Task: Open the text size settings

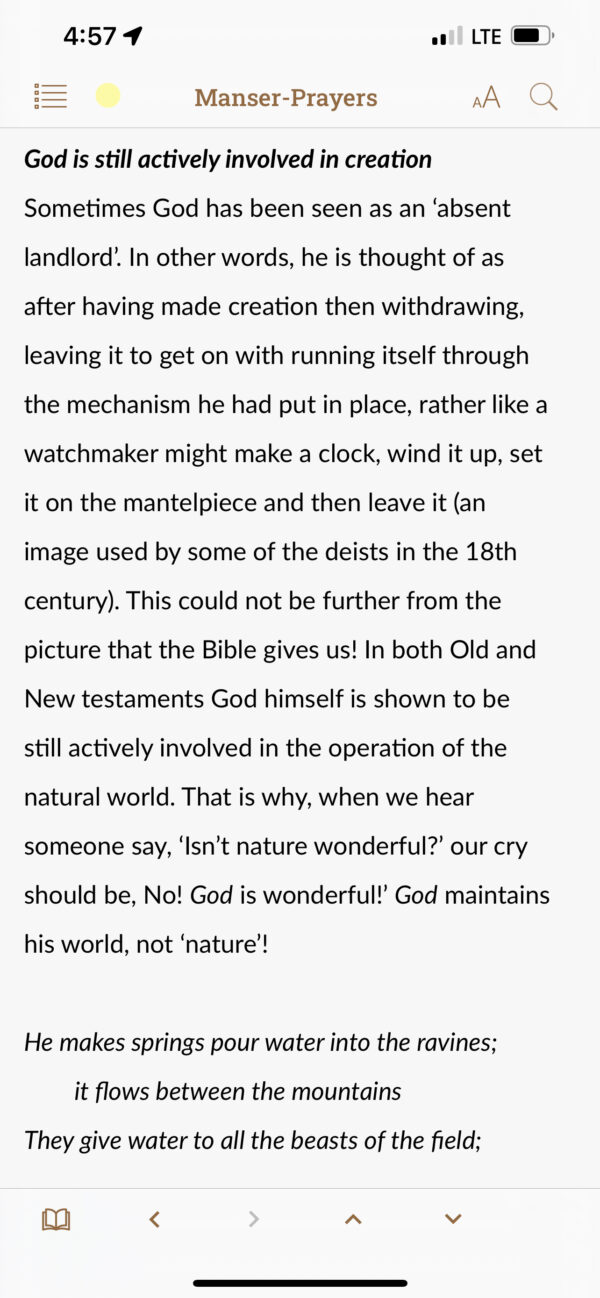Action: pos(486,97)
